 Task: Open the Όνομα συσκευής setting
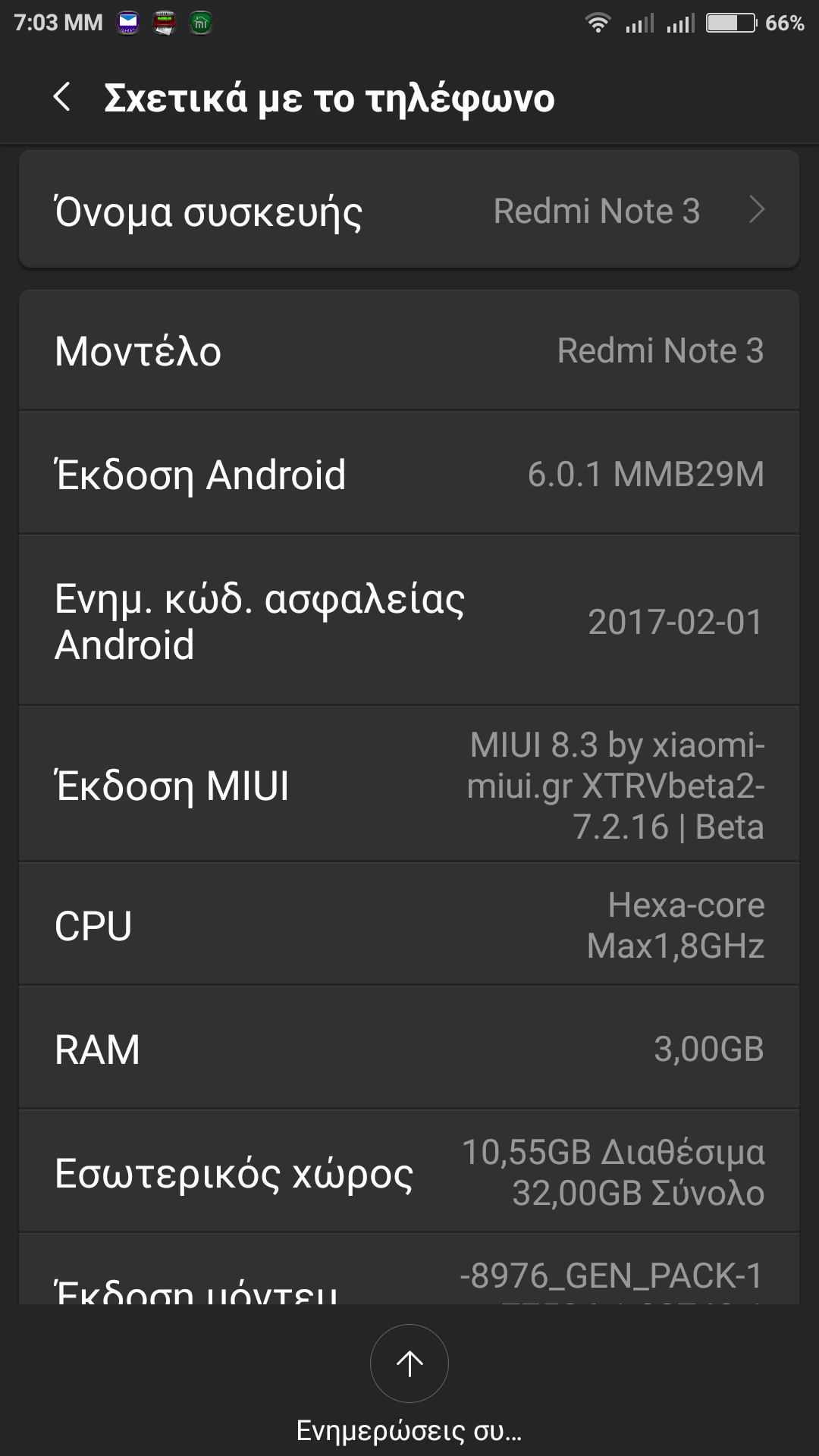click(x=409, y=210)
